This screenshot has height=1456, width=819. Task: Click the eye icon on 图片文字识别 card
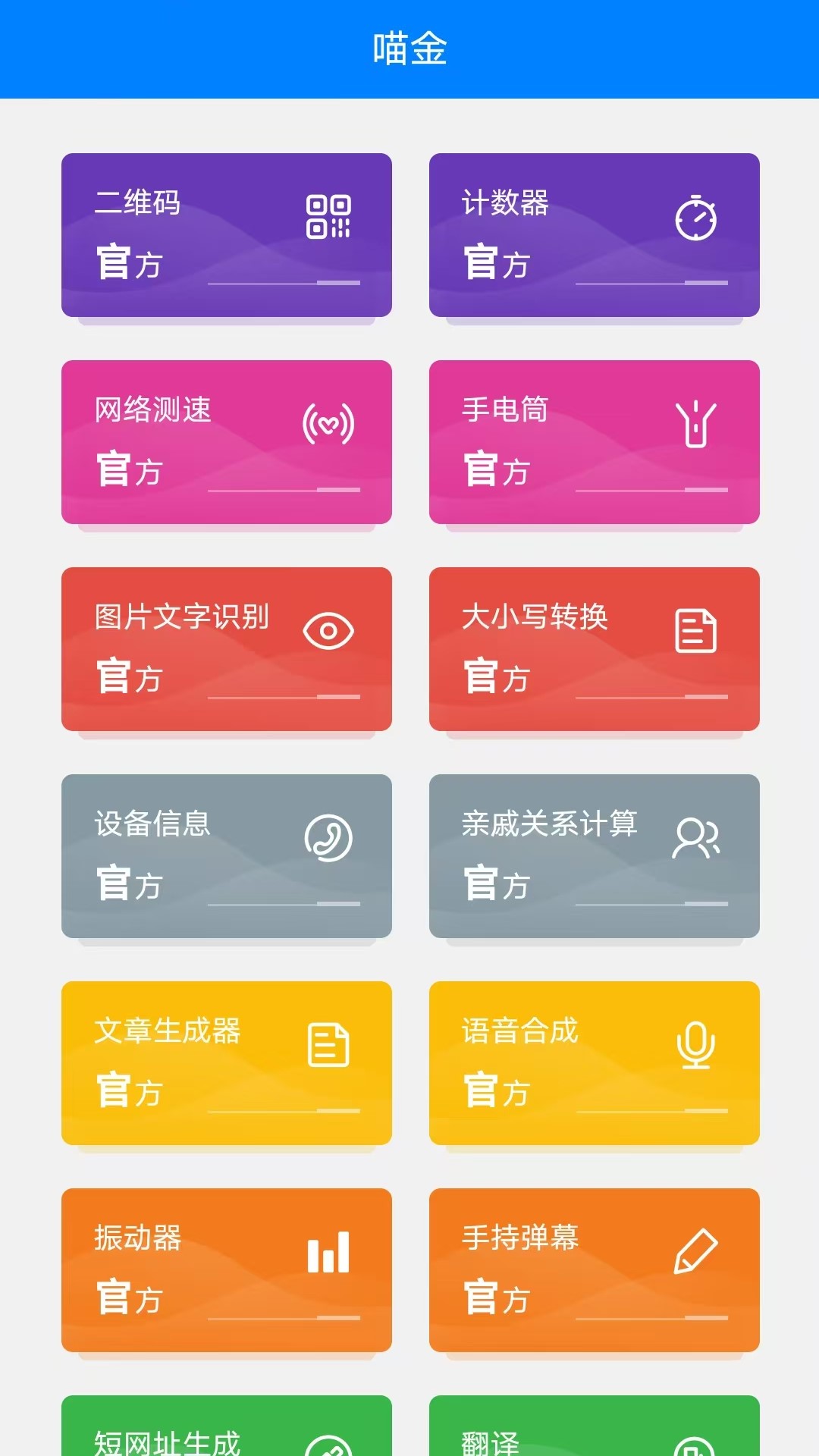coord(328,631)
